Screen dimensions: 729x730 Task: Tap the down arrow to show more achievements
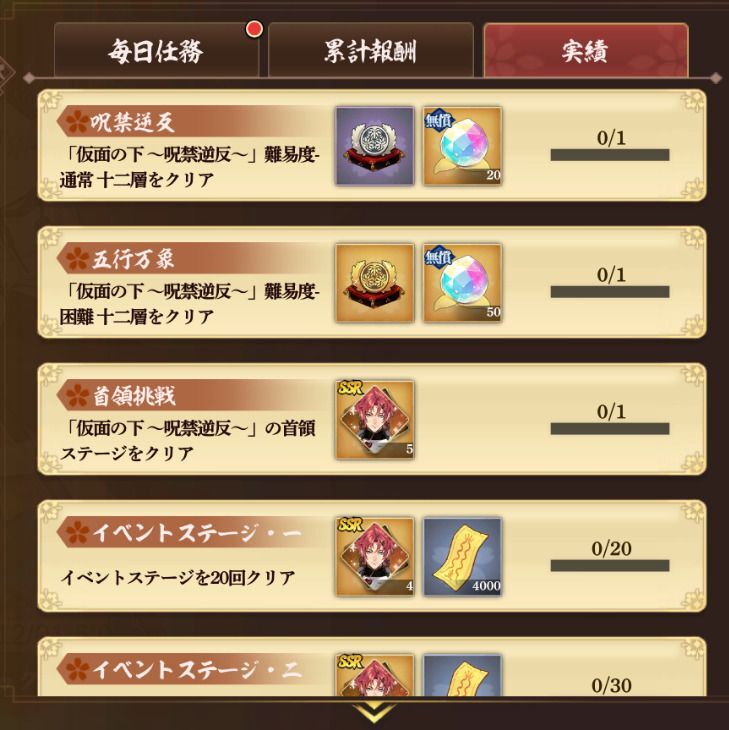click(376, 712)
